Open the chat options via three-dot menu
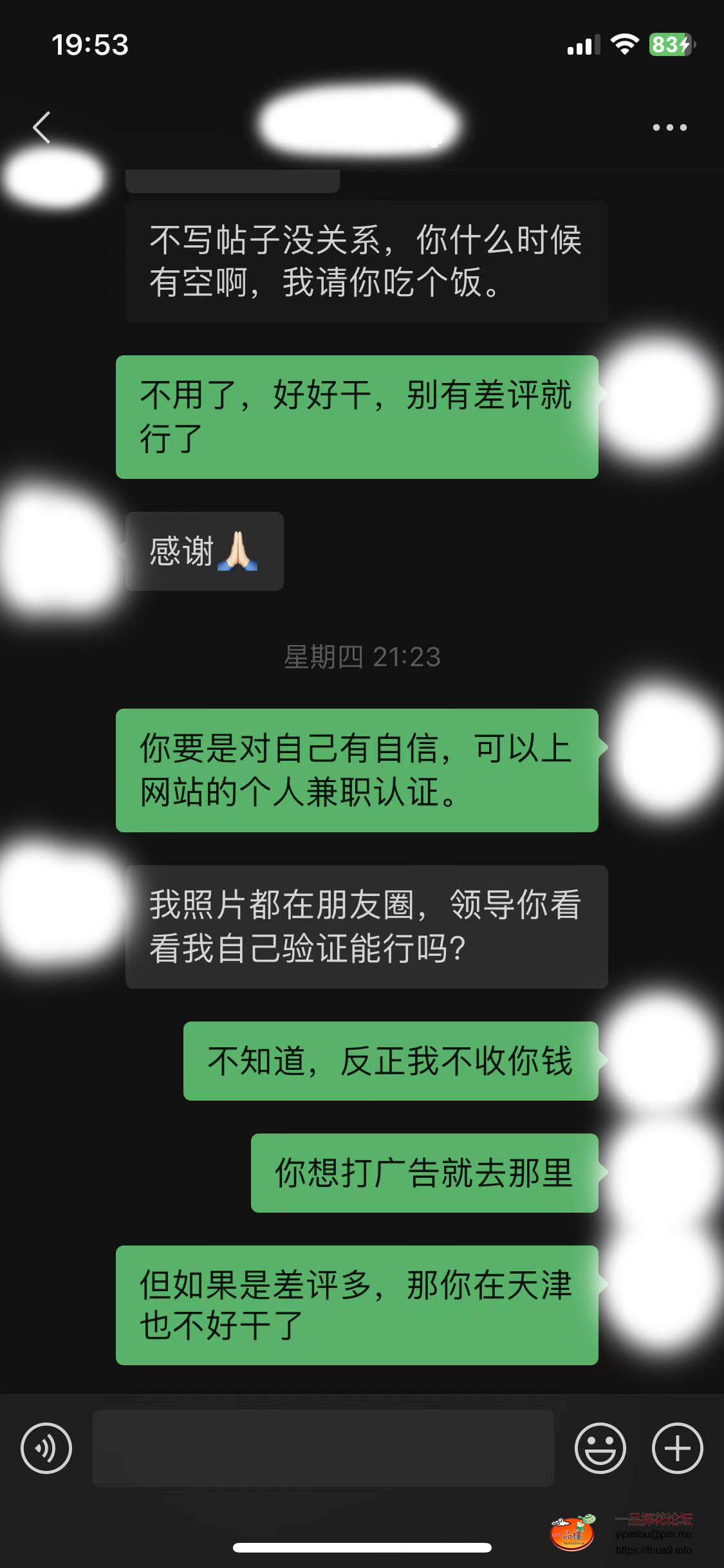724x1568 pixels. click(x=669, y=127)
